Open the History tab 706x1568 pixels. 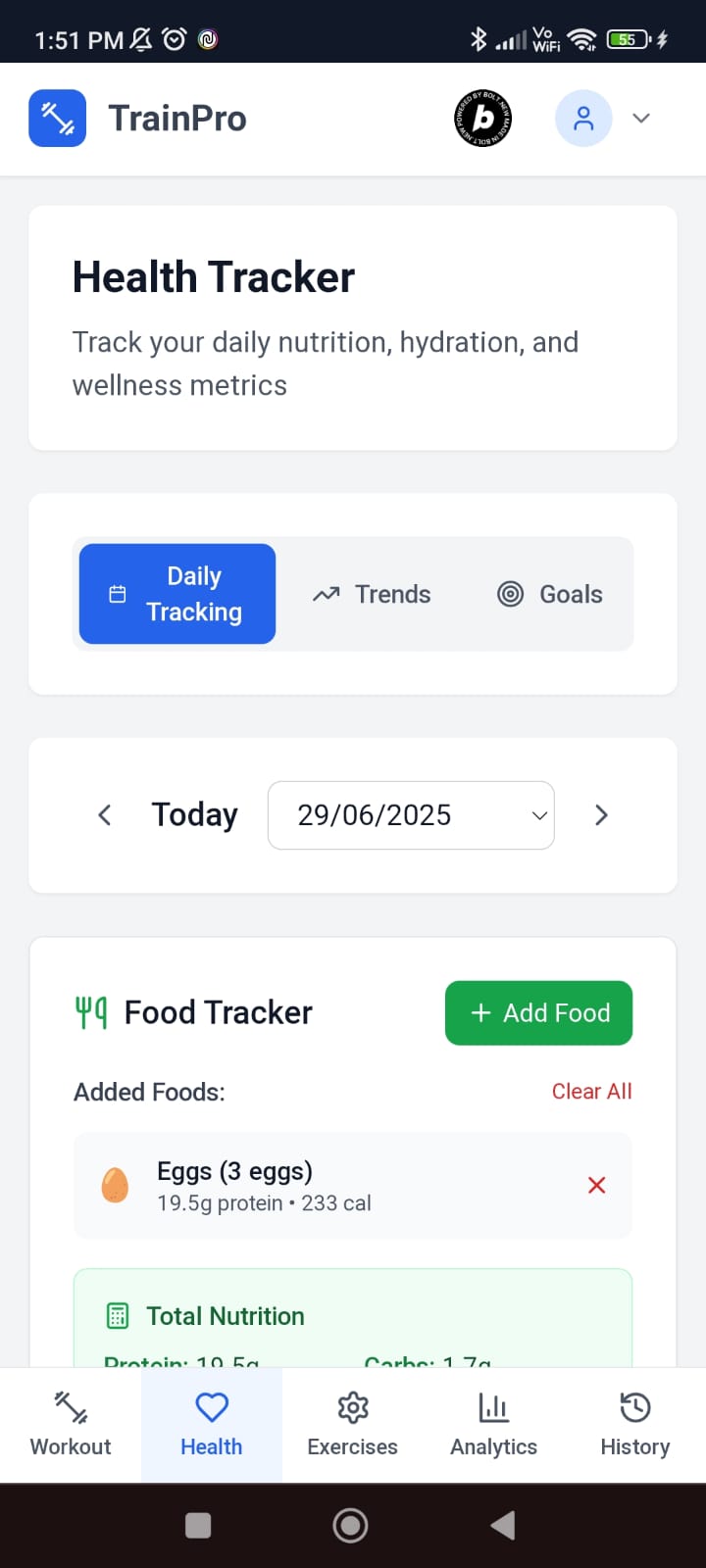click(x=635, y=1425)
